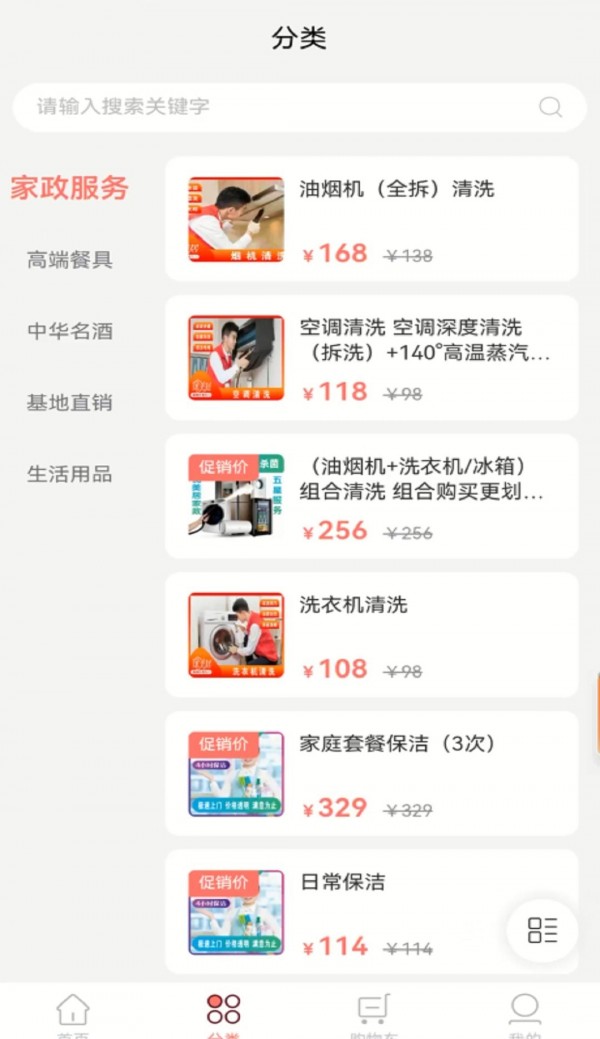Screen dimensions: 600x1039
Task: Open the 中华名酒 category
Action: tap(70, 332)
